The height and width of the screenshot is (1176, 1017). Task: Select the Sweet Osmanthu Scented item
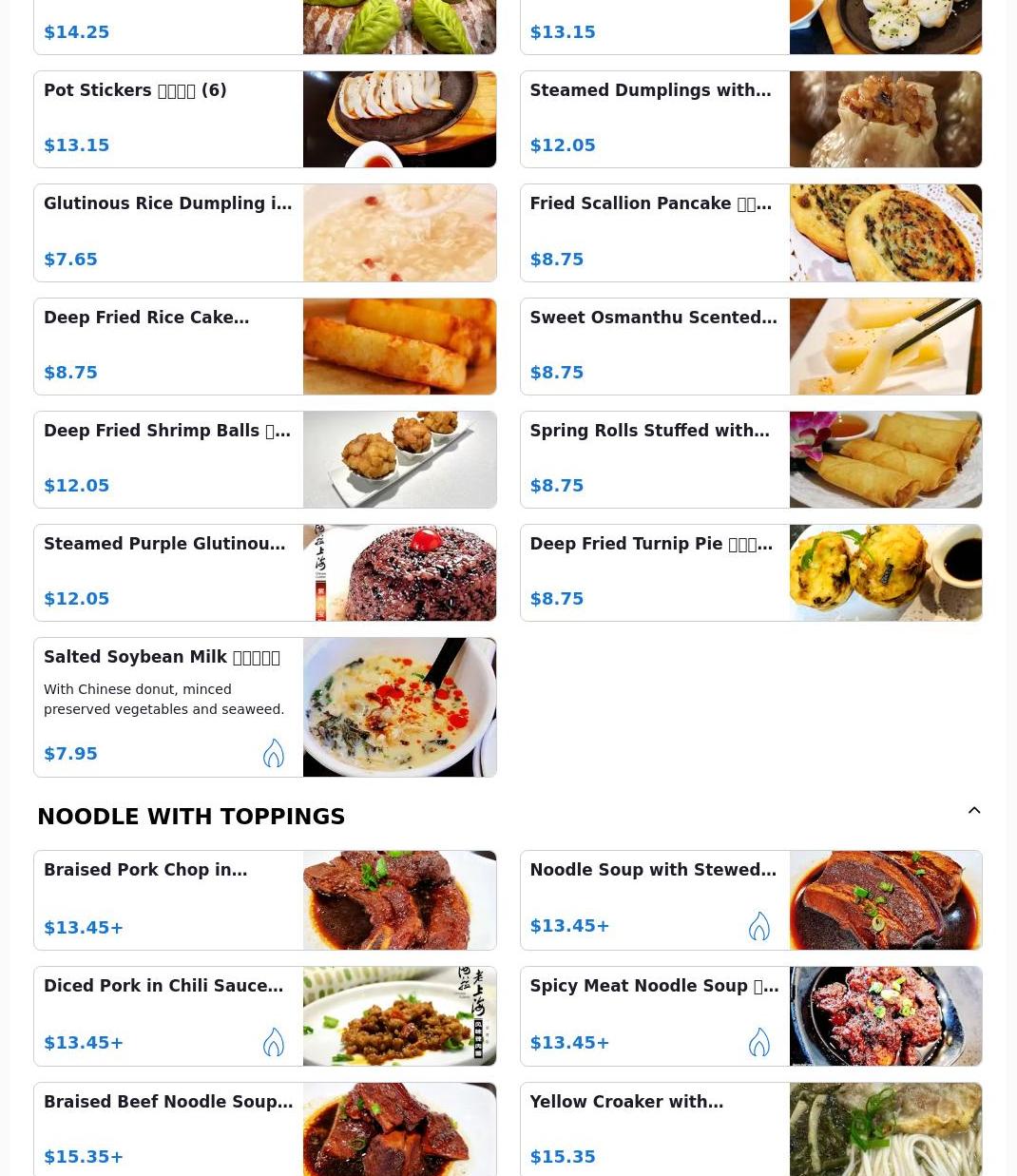(750, 346)
